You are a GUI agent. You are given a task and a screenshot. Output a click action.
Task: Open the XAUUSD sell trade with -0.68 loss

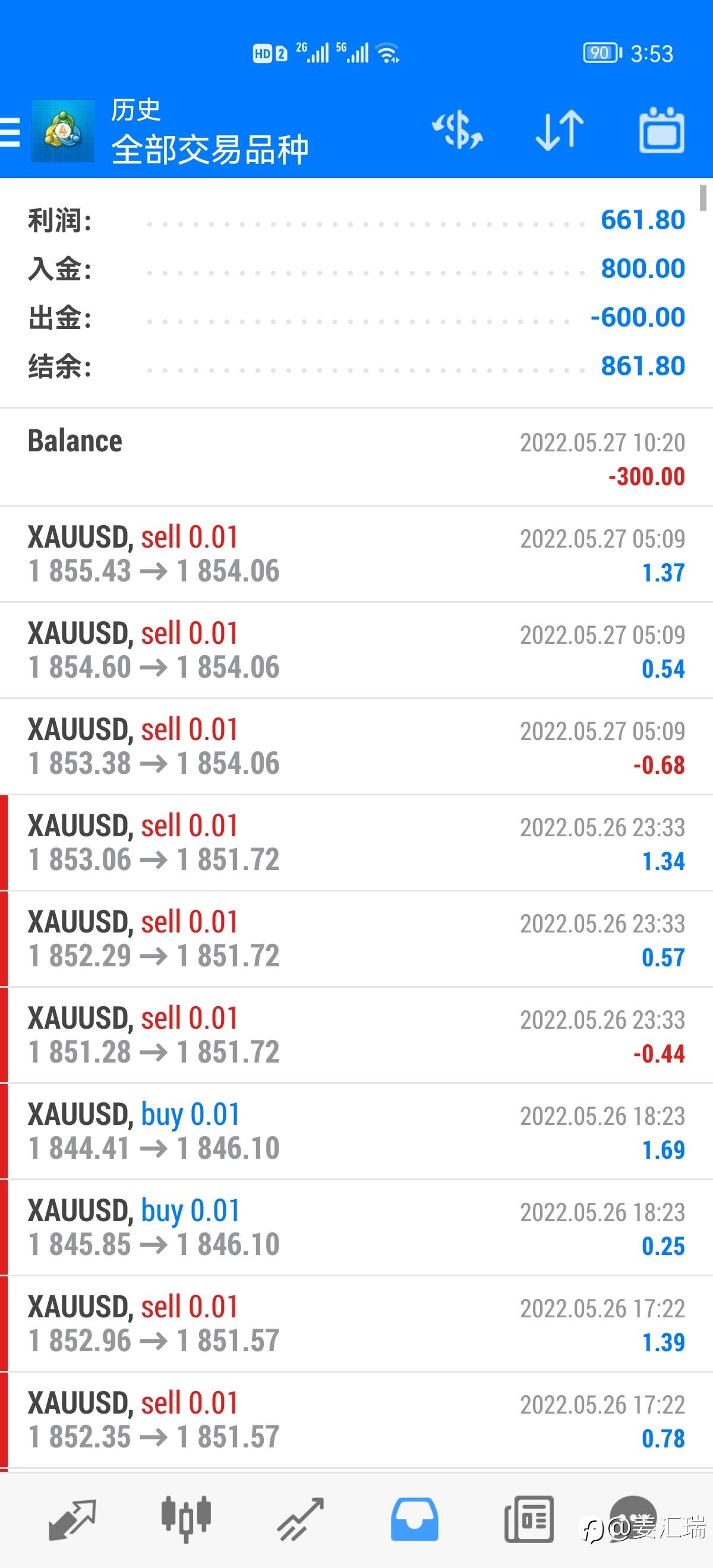click(356, 746)
